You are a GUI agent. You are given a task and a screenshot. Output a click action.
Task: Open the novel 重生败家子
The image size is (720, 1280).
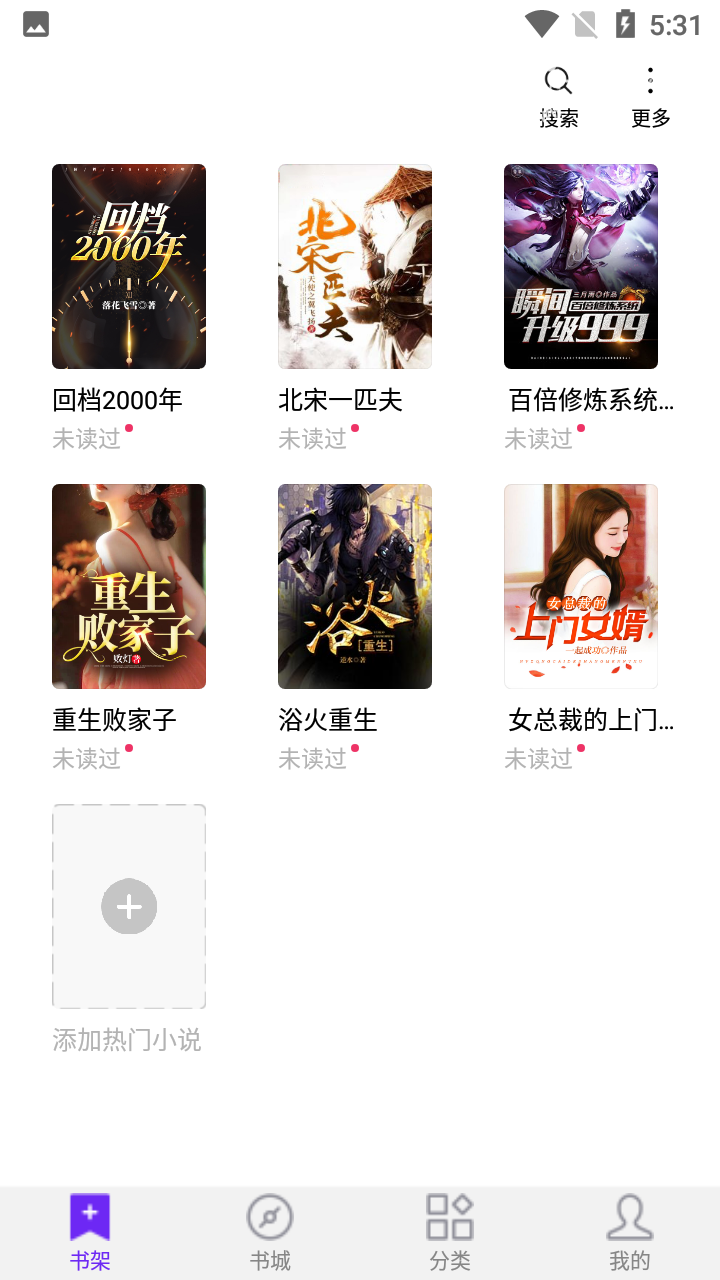click(x=129, y=587)
